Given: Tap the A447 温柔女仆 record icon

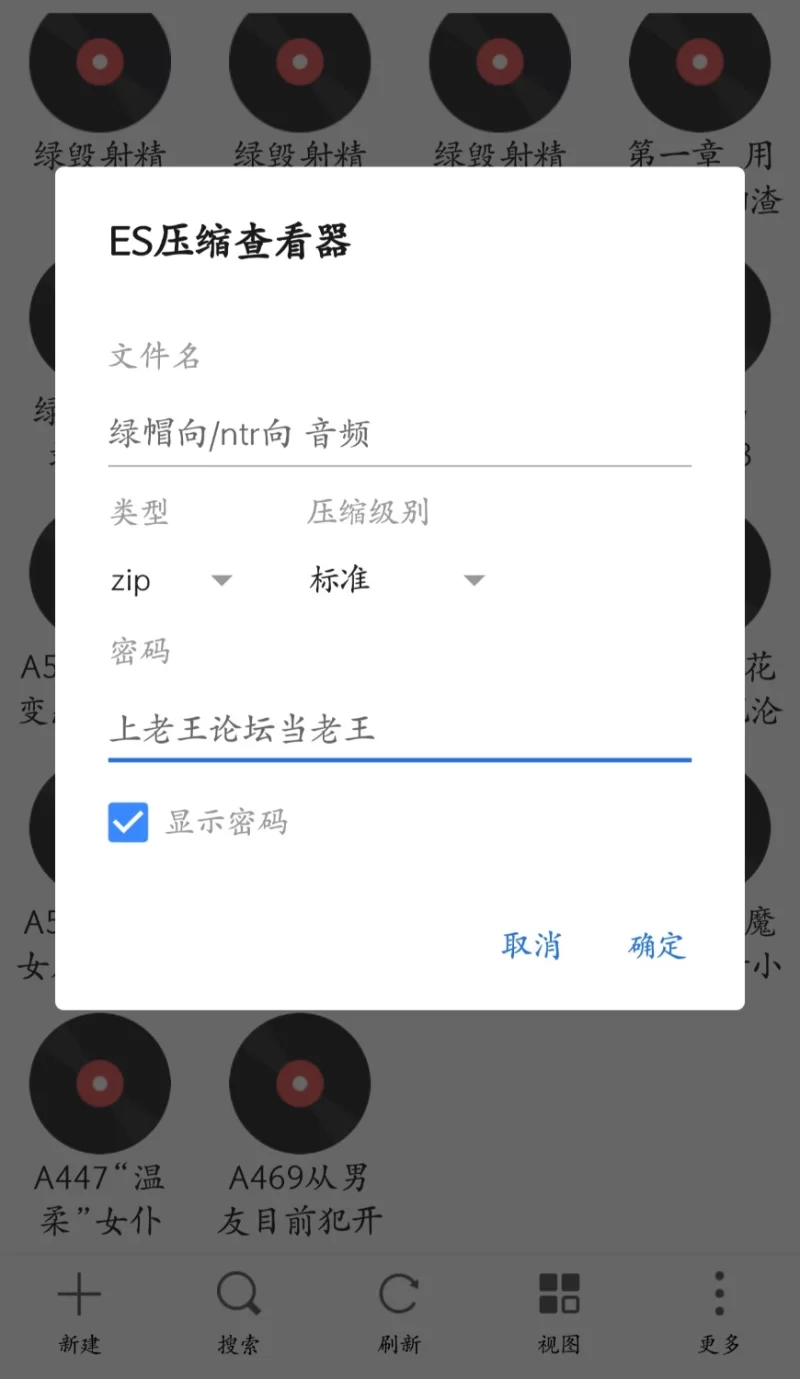Looking at the screenshot, I should [x=100, y=1083].
